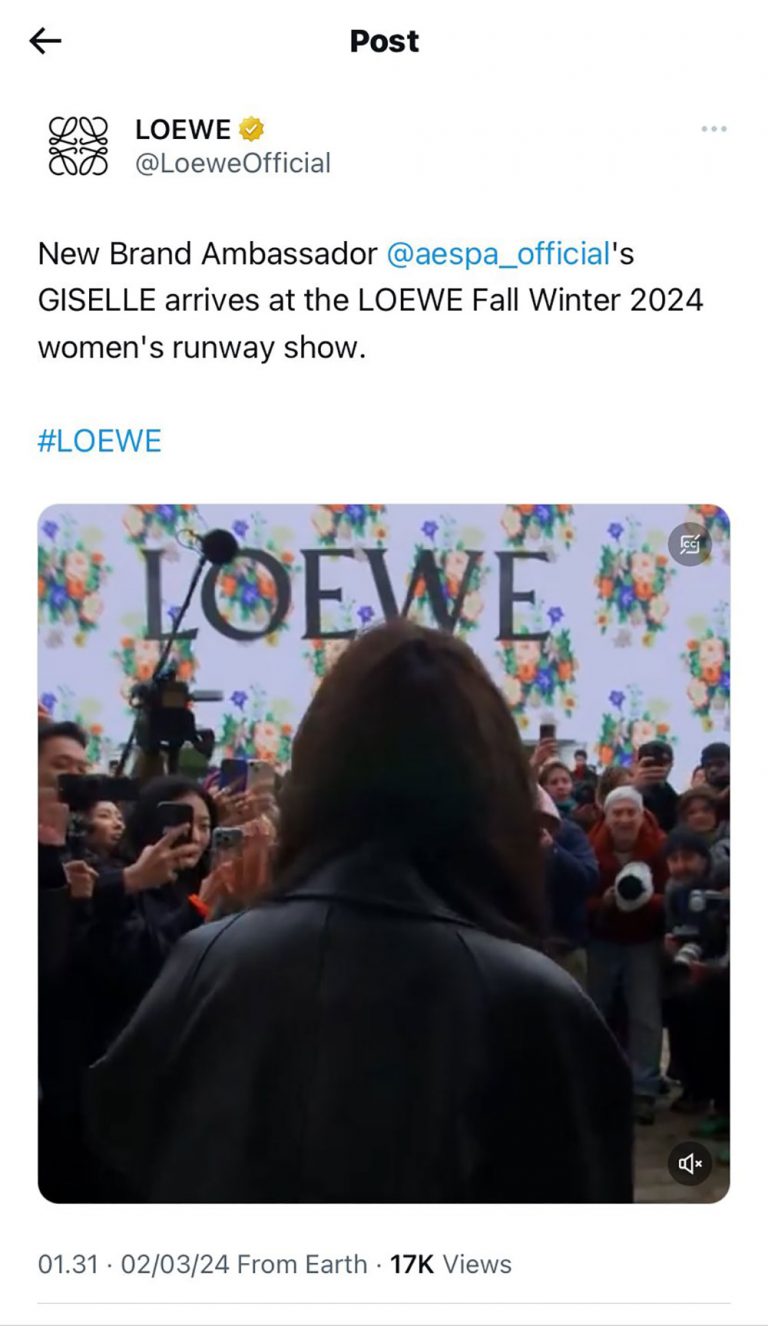Click the From Earth location label
This screenshot has height=1326, width=768.
pos(300,1264)
